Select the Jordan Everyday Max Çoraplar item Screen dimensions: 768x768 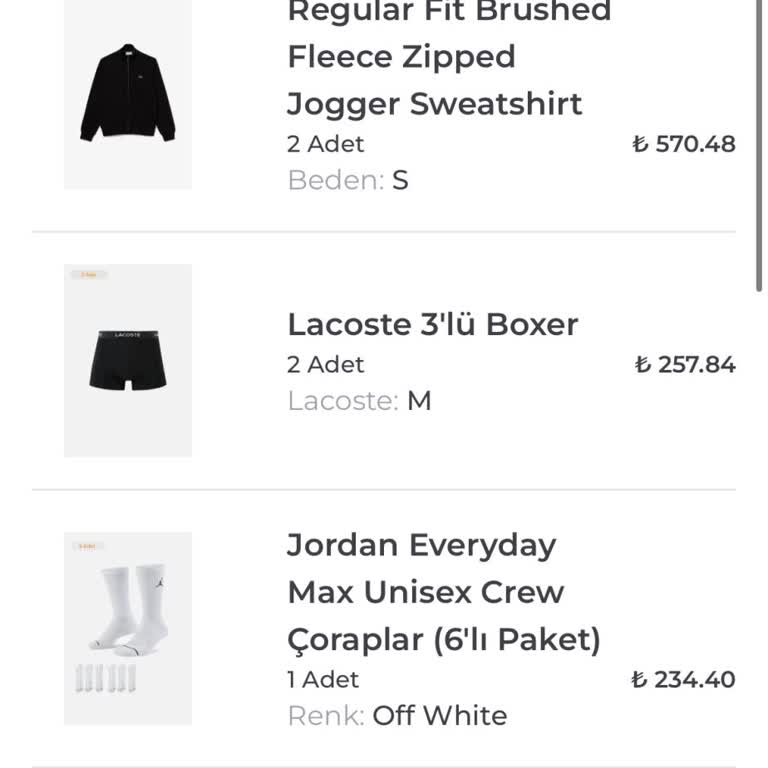(x=443, y=592)
